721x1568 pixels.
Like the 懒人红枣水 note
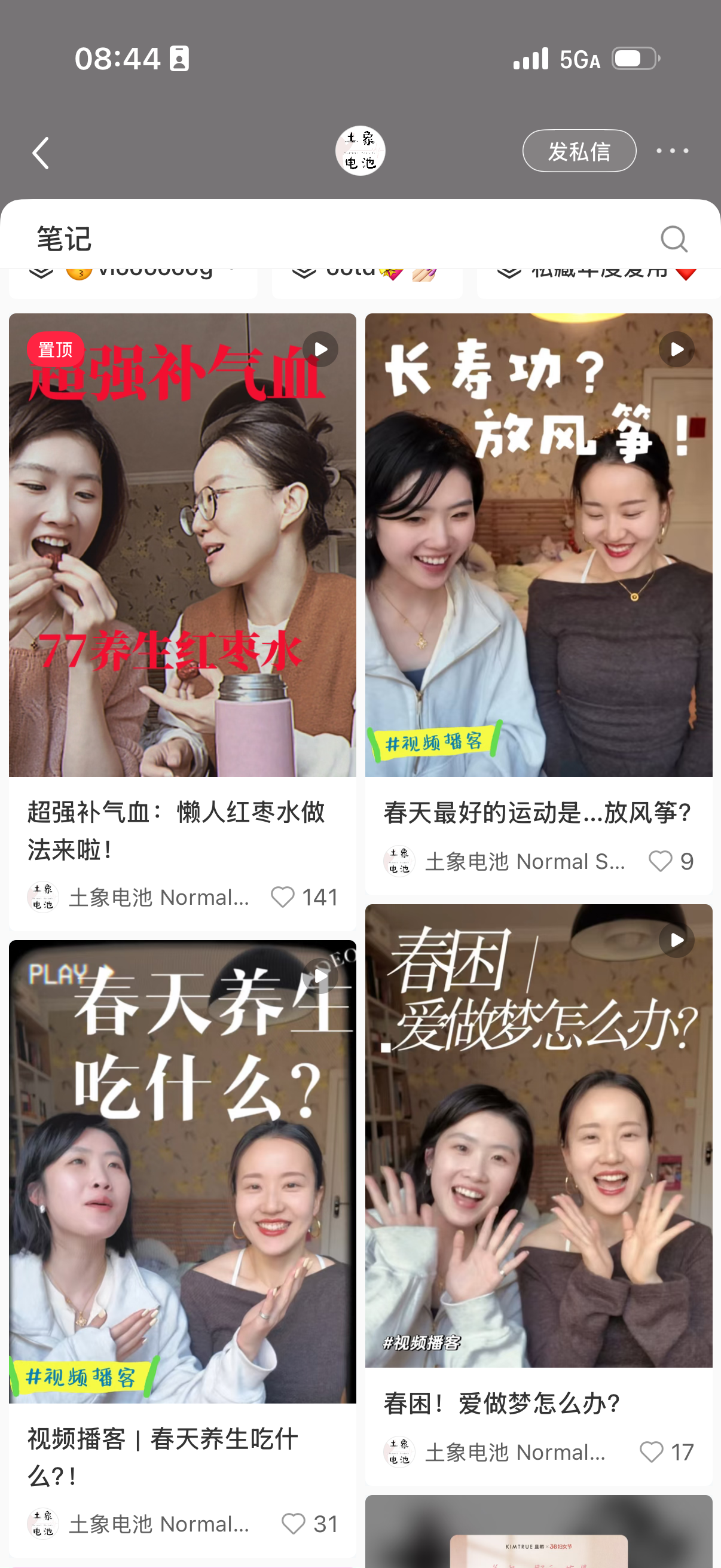[x=283, y=897]
